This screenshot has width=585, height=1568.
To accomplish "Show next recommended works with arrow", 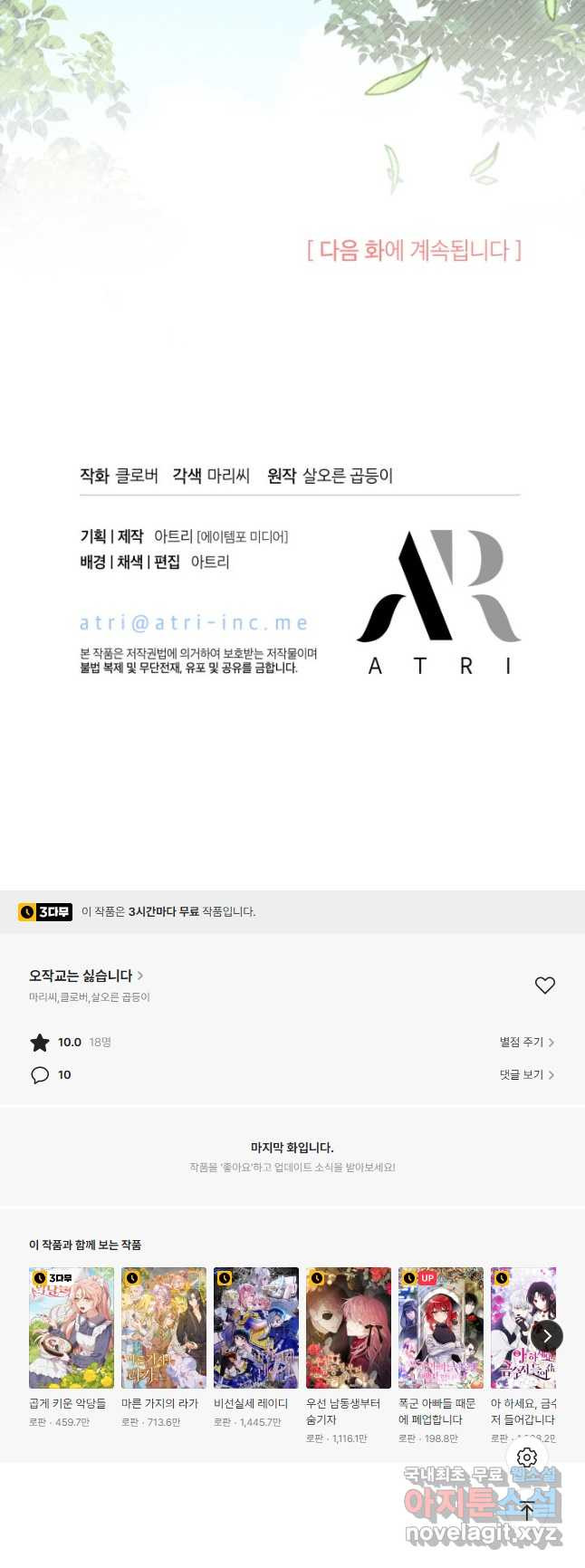I will [547, 1335].
